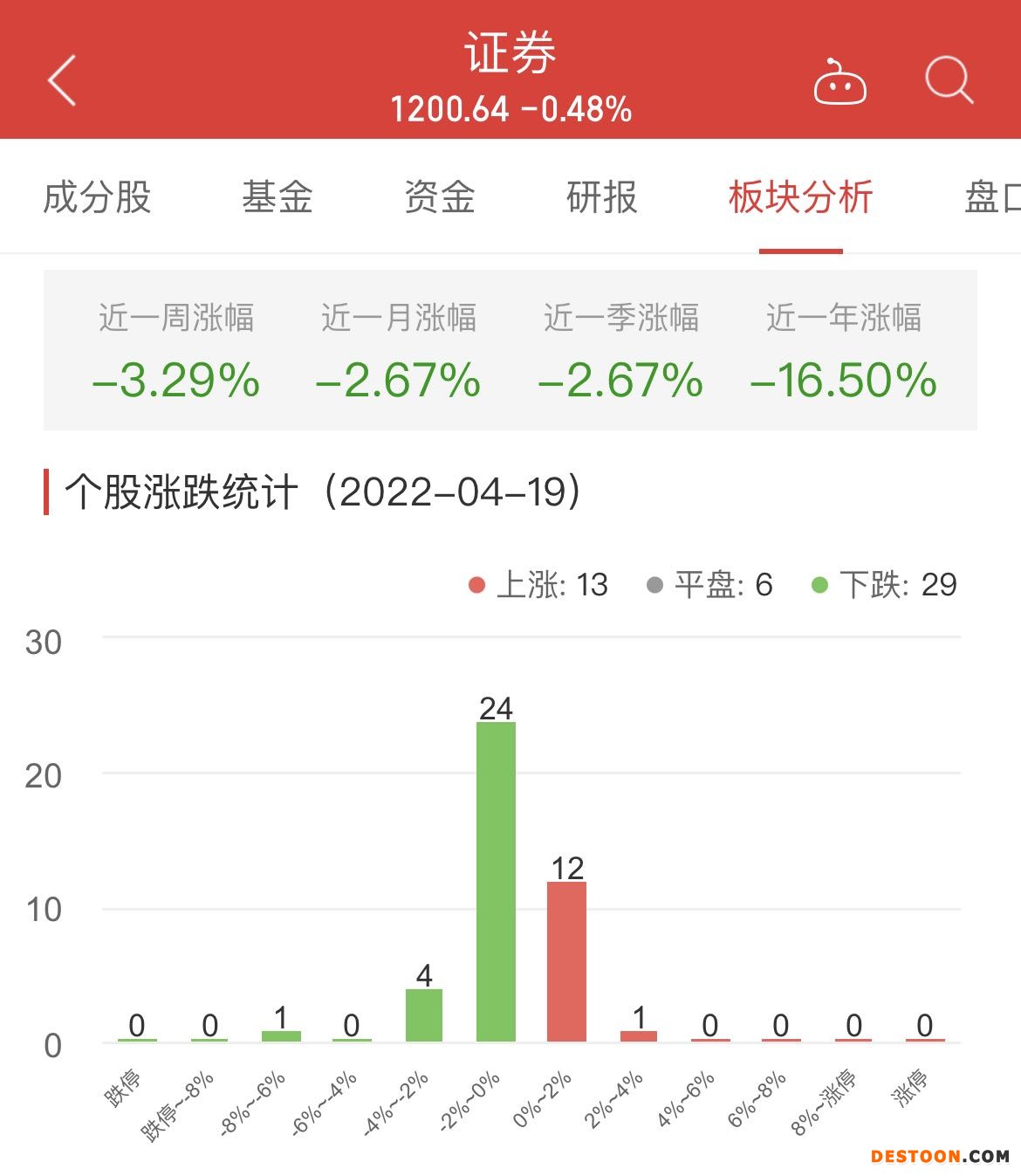Open the search magnifier icon

coord(949,80)
